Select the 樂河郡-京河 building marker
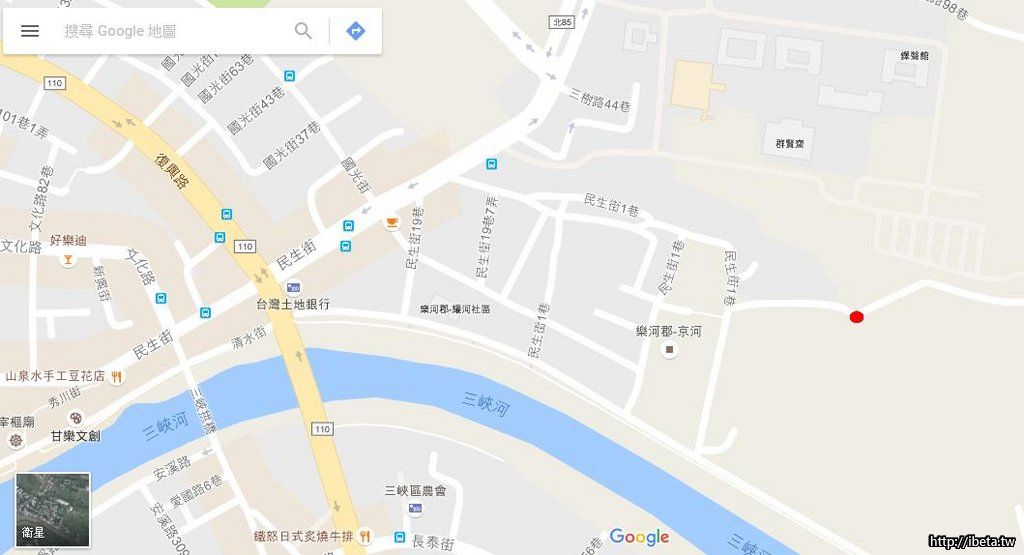 point(668,352)
